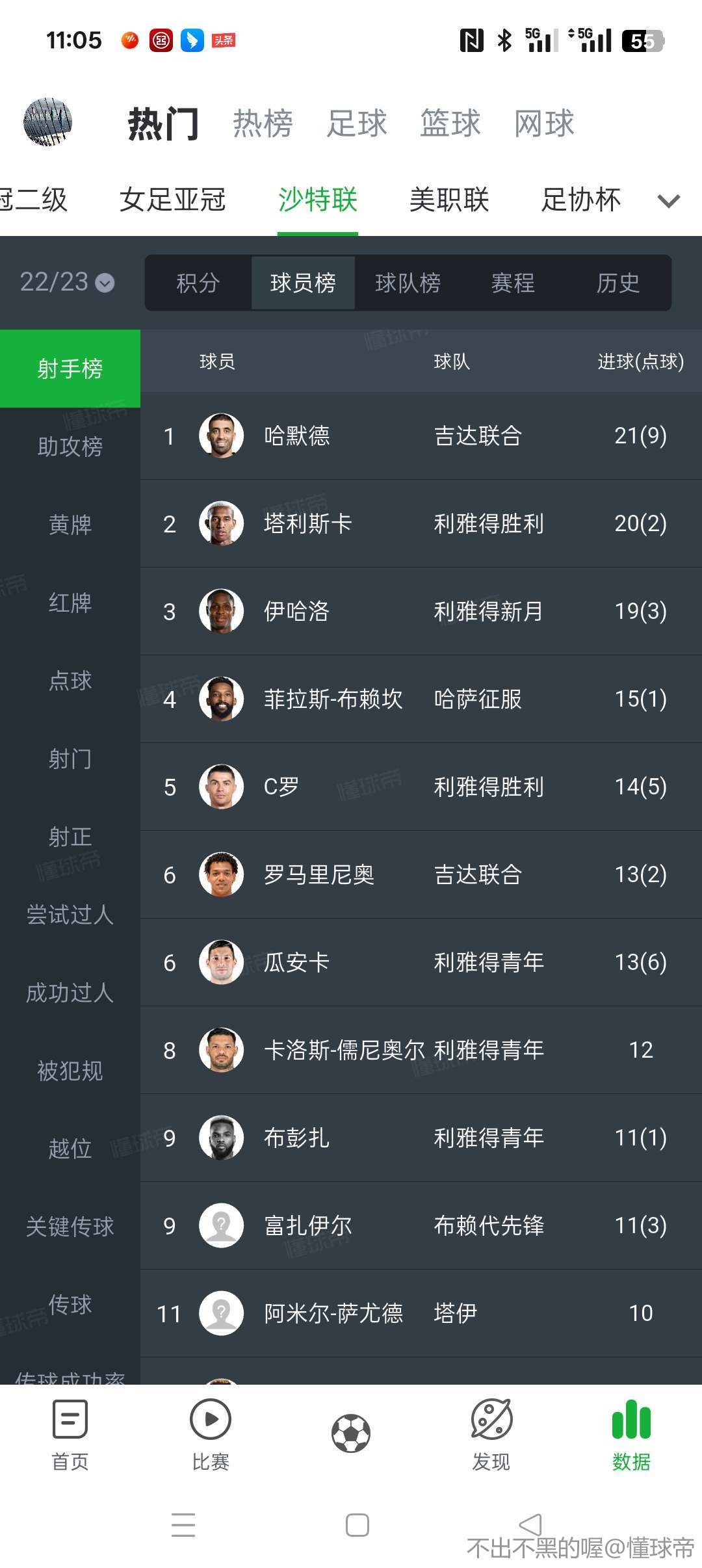Switch to the 足球 top tab
Viewport: 702px width, 1568px height.
coord(357,124)
